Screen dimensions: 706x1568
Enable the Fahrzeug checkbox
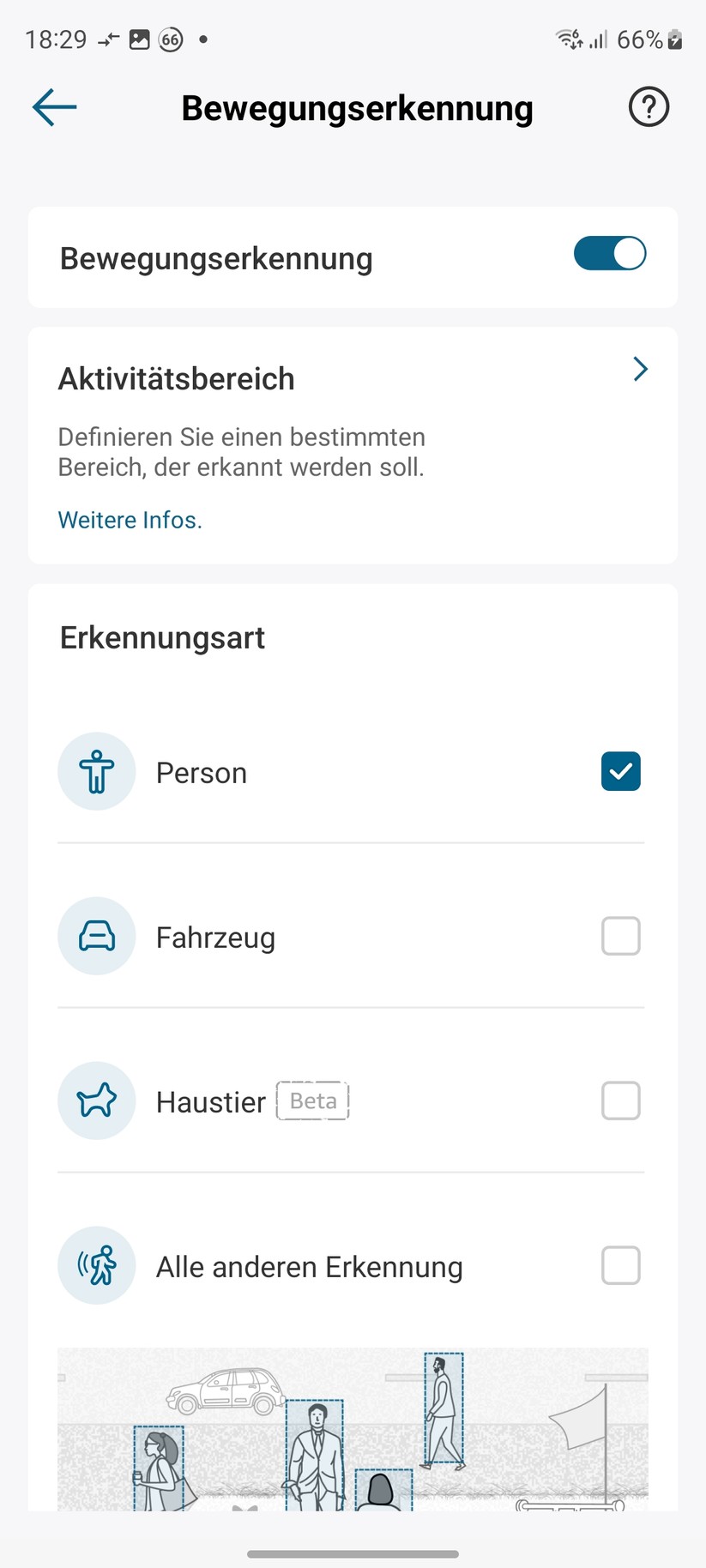(620, 936)
